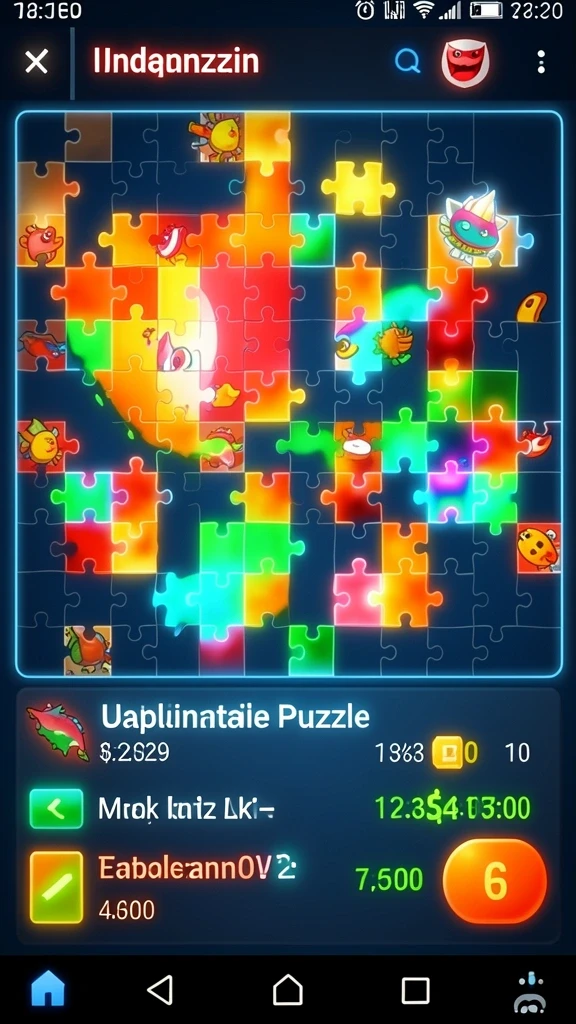Screen dimensions: 576x1024
Task: Select the loose yellow puzzle piece
Action: point(359,187)
